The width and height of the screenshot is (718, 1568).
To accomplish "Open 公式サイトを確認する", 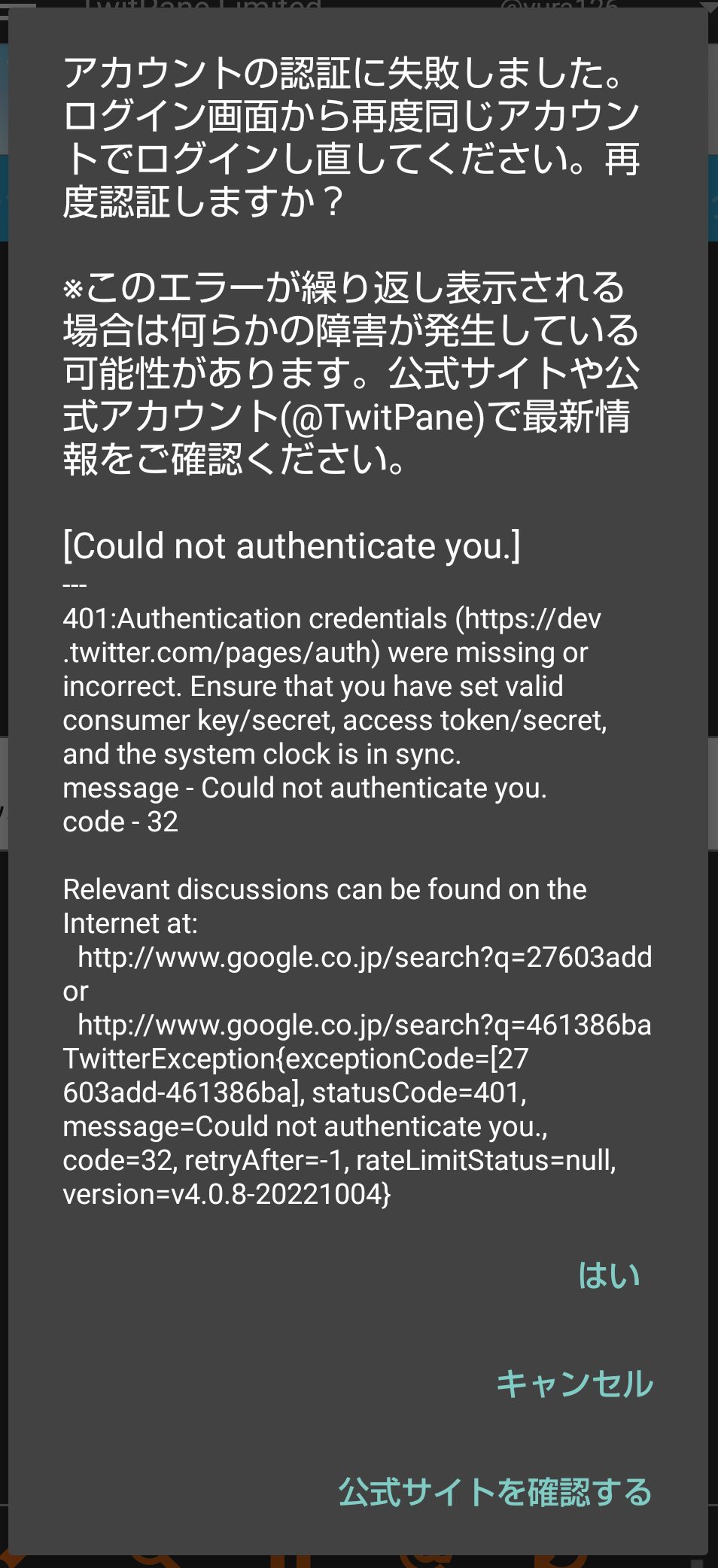I will pos(494,1492).
